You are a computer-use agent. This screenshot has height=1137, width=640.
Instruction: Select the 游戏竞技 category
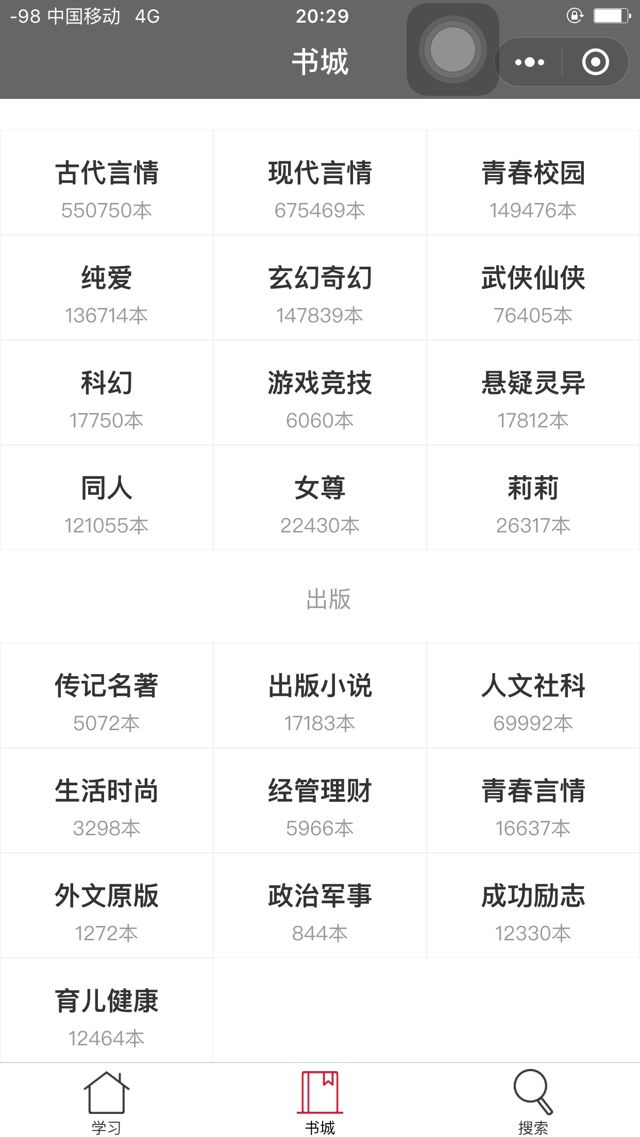pyautogui.click(x=320, y=393)
